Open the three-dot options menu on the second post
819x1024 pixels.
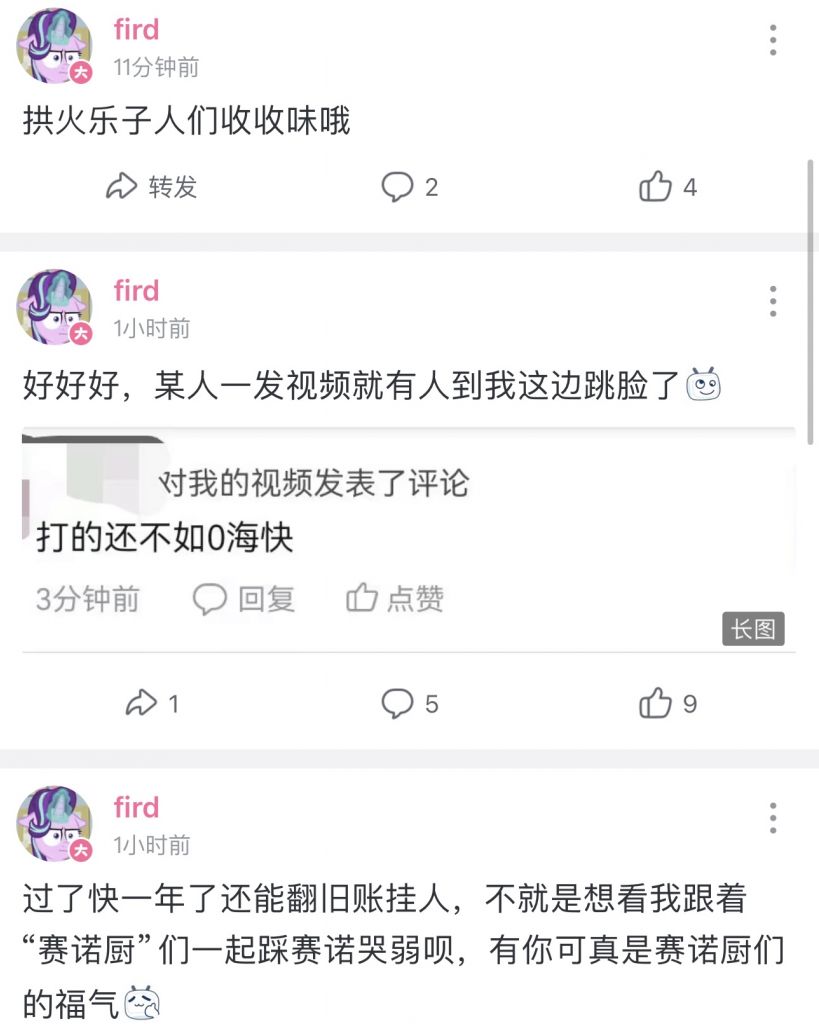point(772,300)
